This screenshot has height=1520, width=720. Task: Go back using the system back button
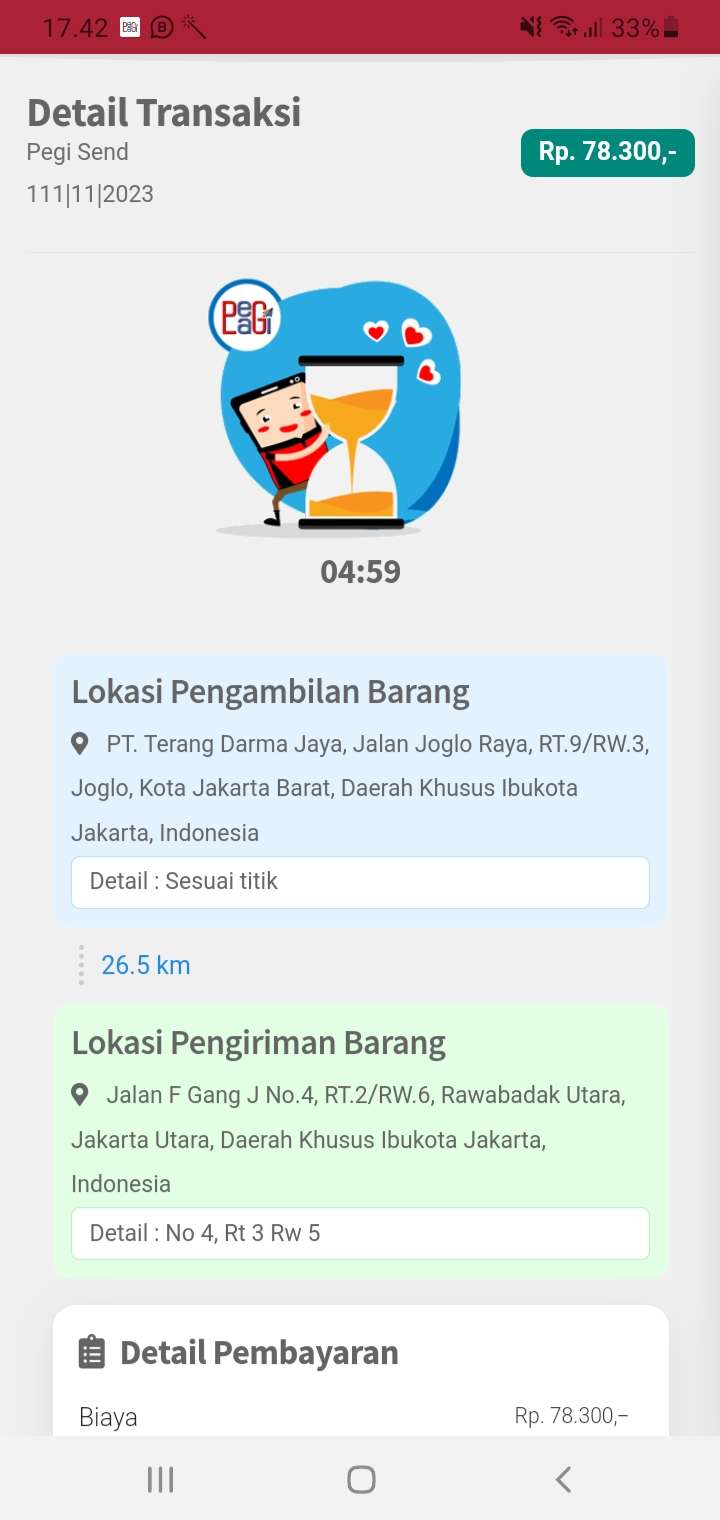[563, 1479]
